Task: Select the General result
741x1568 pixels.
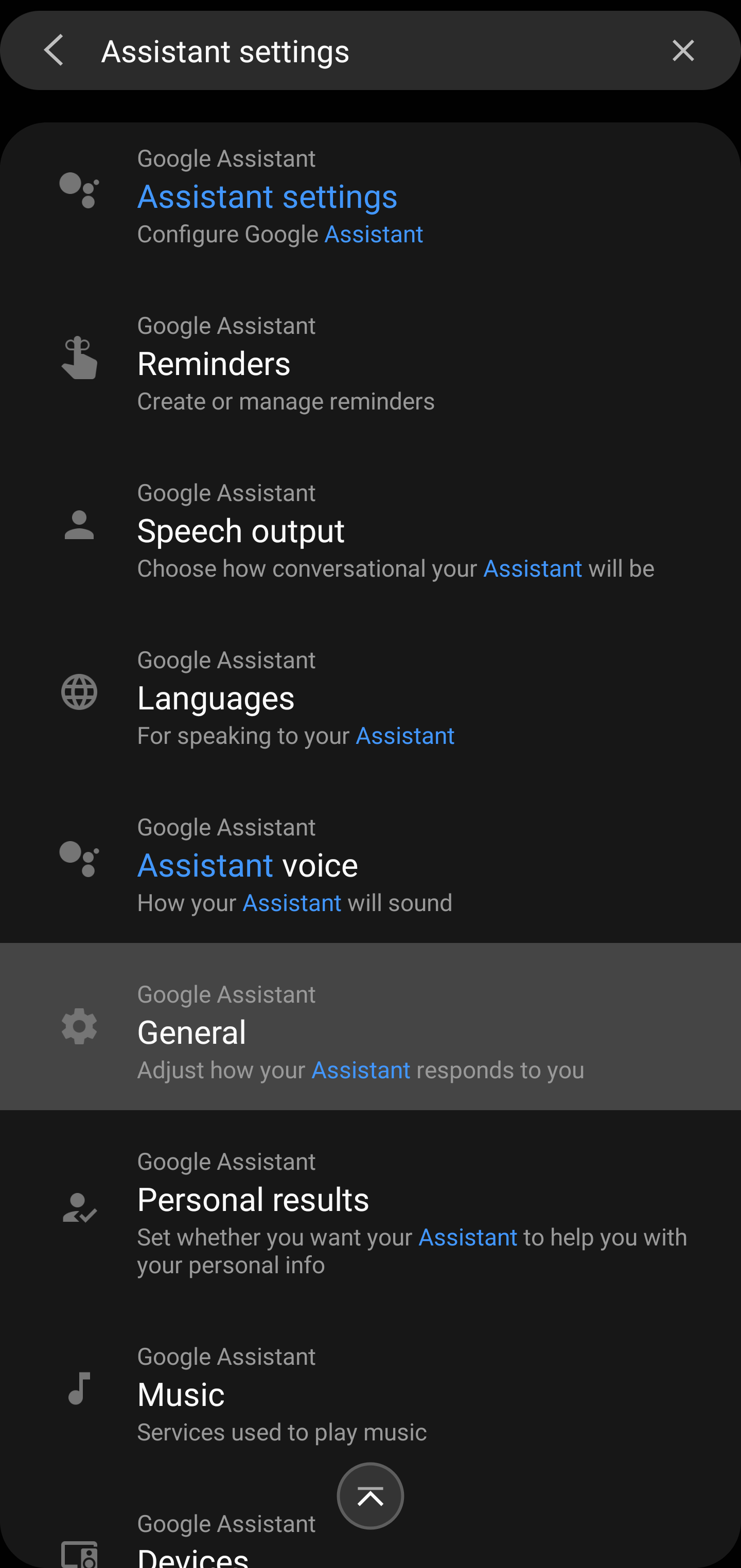Action: [x=370, y=1026]
